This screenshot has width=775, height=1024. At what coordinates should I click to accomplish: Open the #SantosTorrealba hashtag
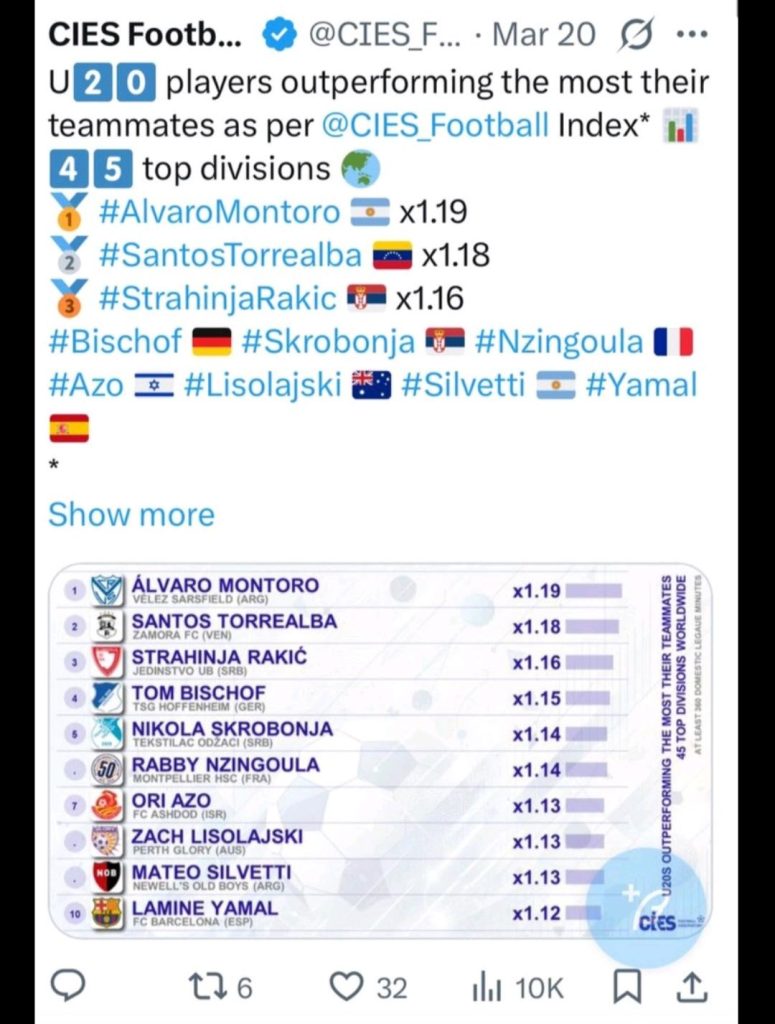click(x=230, y=255)
